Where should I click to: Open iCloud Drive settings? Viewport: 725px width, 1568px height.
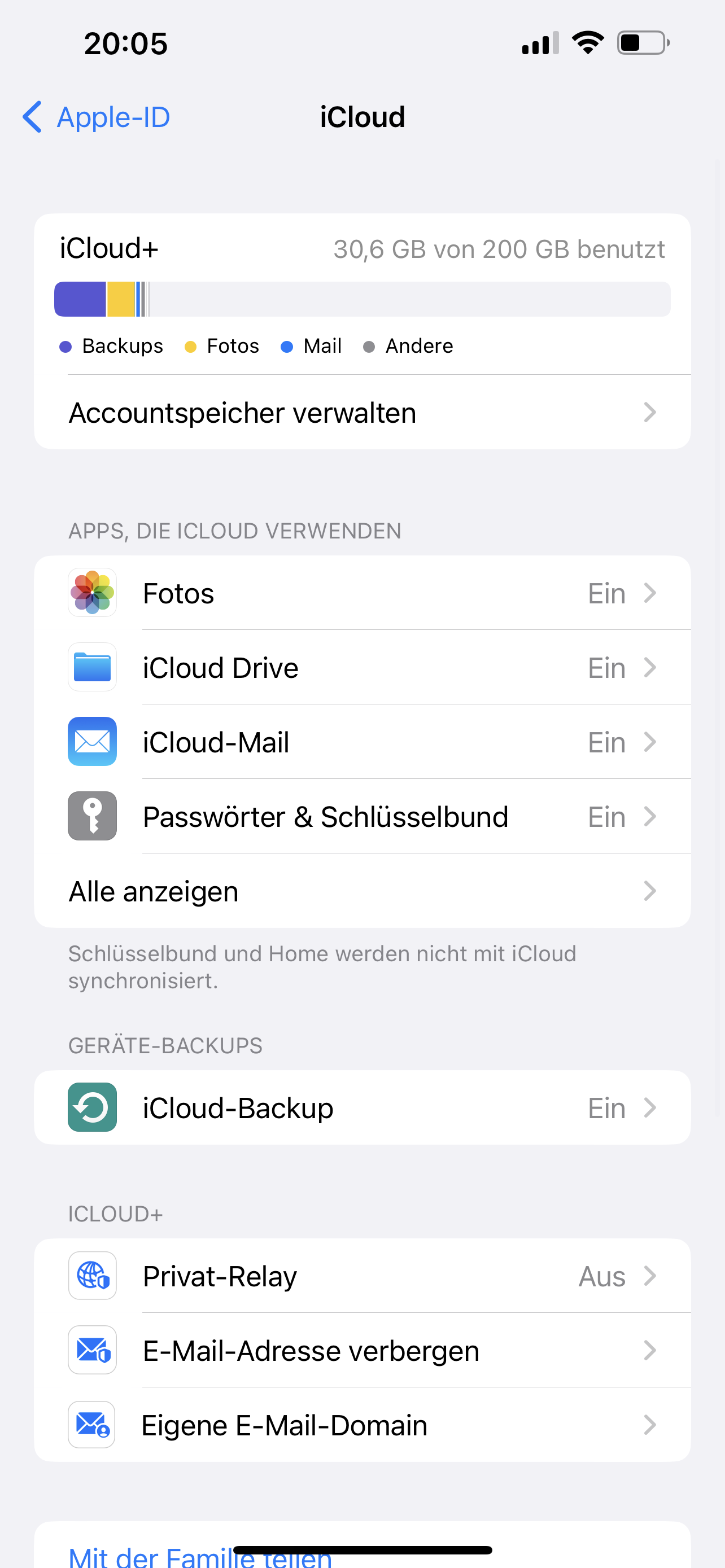point(362,668)
